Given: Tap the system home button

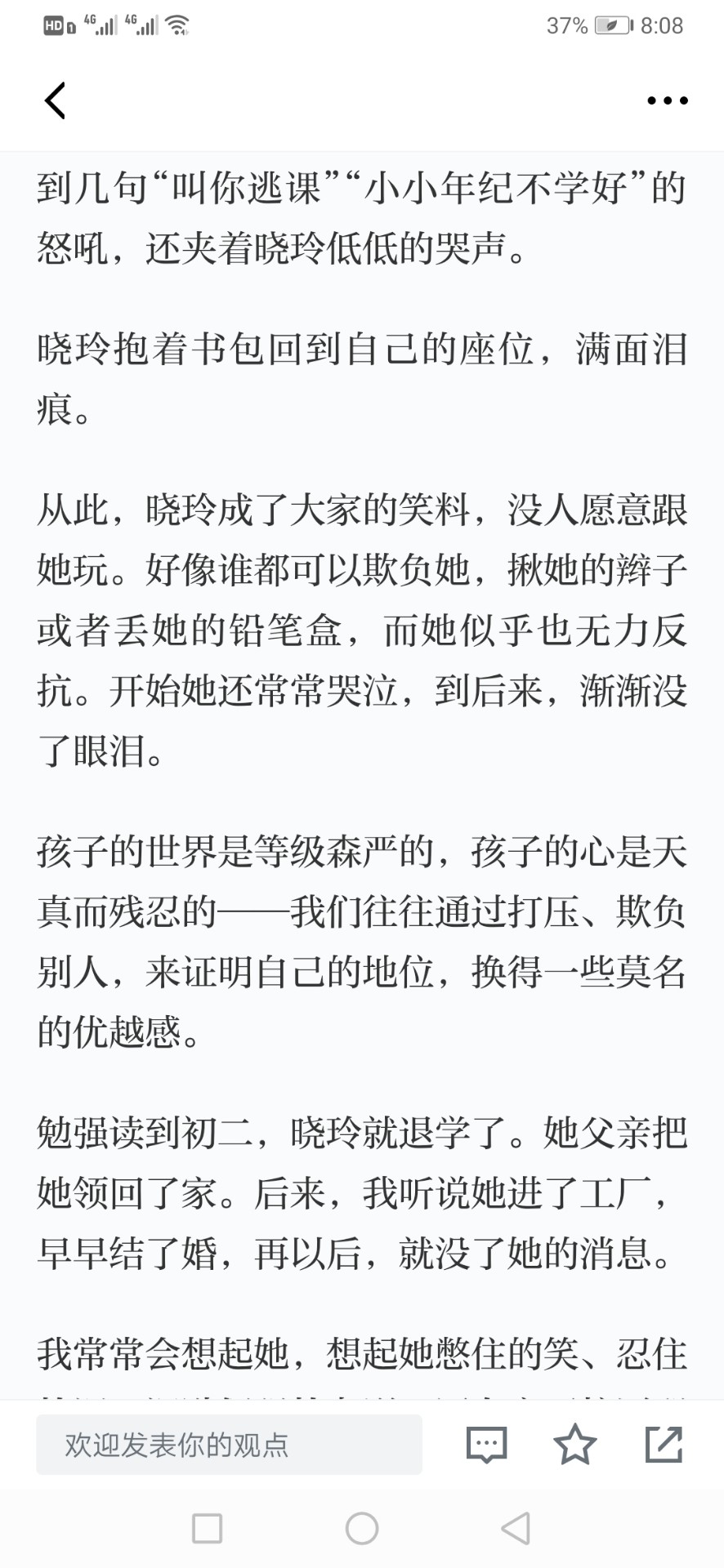Looking at the screenshot, I should (x=362, y=1528).
